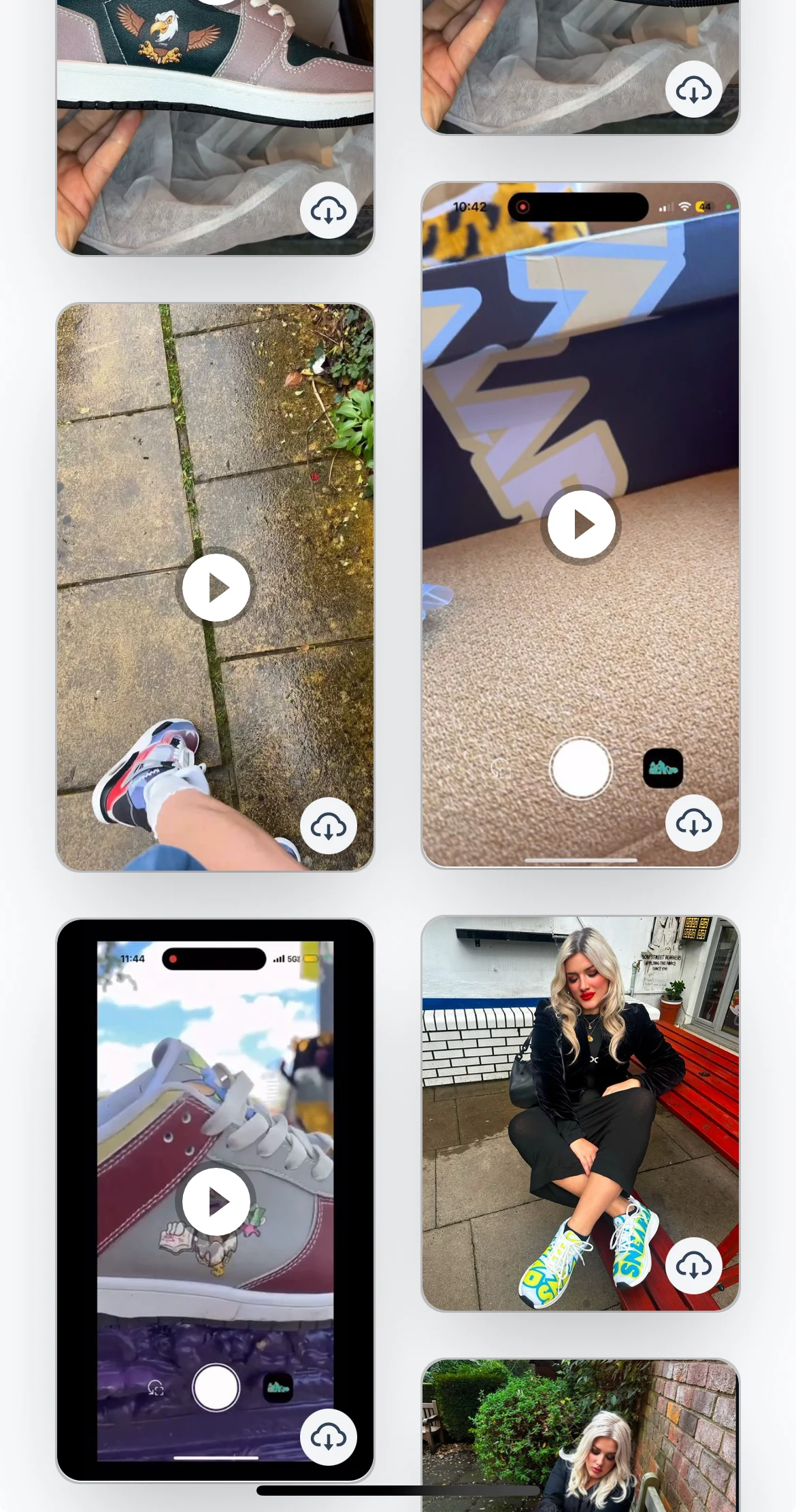Image resolution: width=796 pixels, height=1512 pixels.
Task: Download the tissue paper image at top right
Action: point(693,90)
